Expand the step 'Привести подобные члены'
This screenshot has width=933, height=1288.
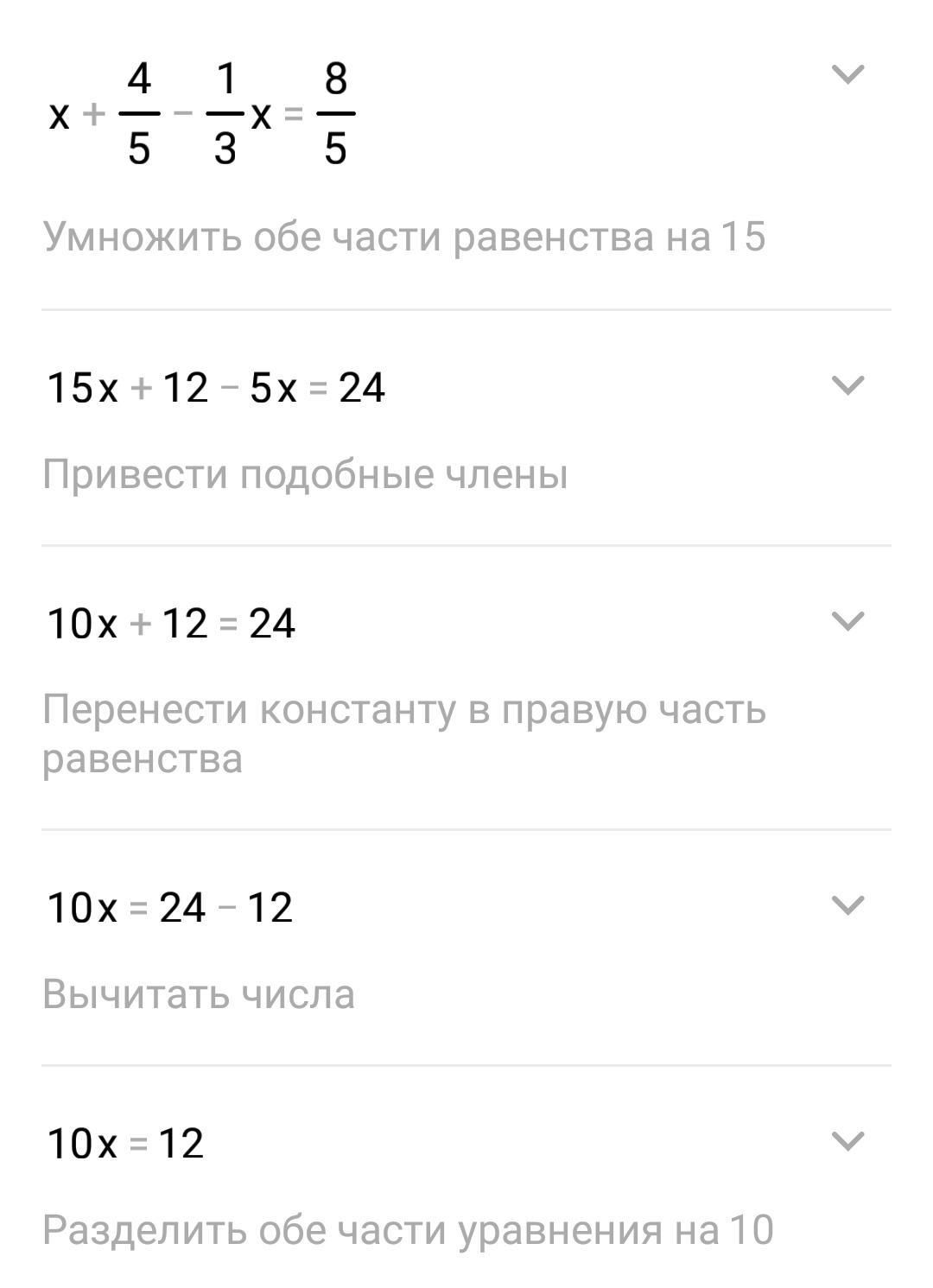(x=847, y=385)
